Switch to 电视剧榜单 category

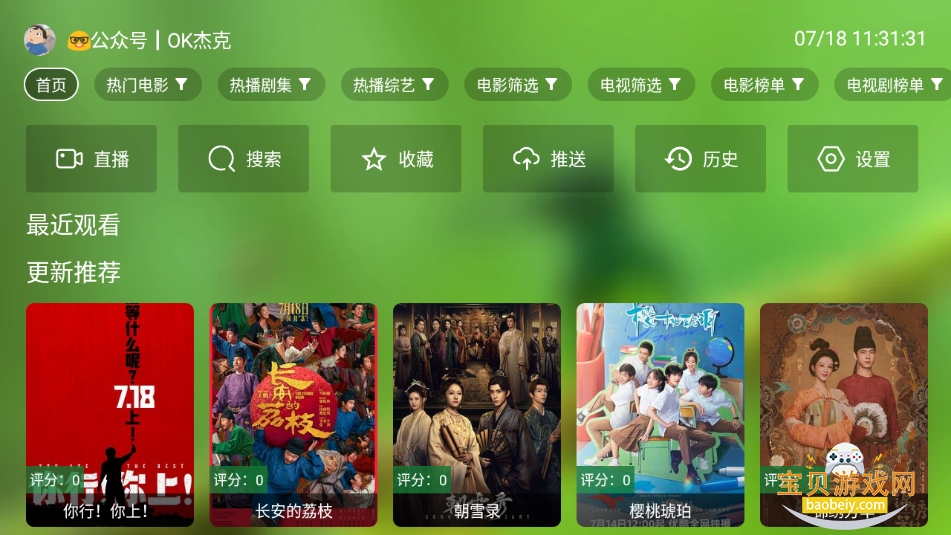[892, 85]
